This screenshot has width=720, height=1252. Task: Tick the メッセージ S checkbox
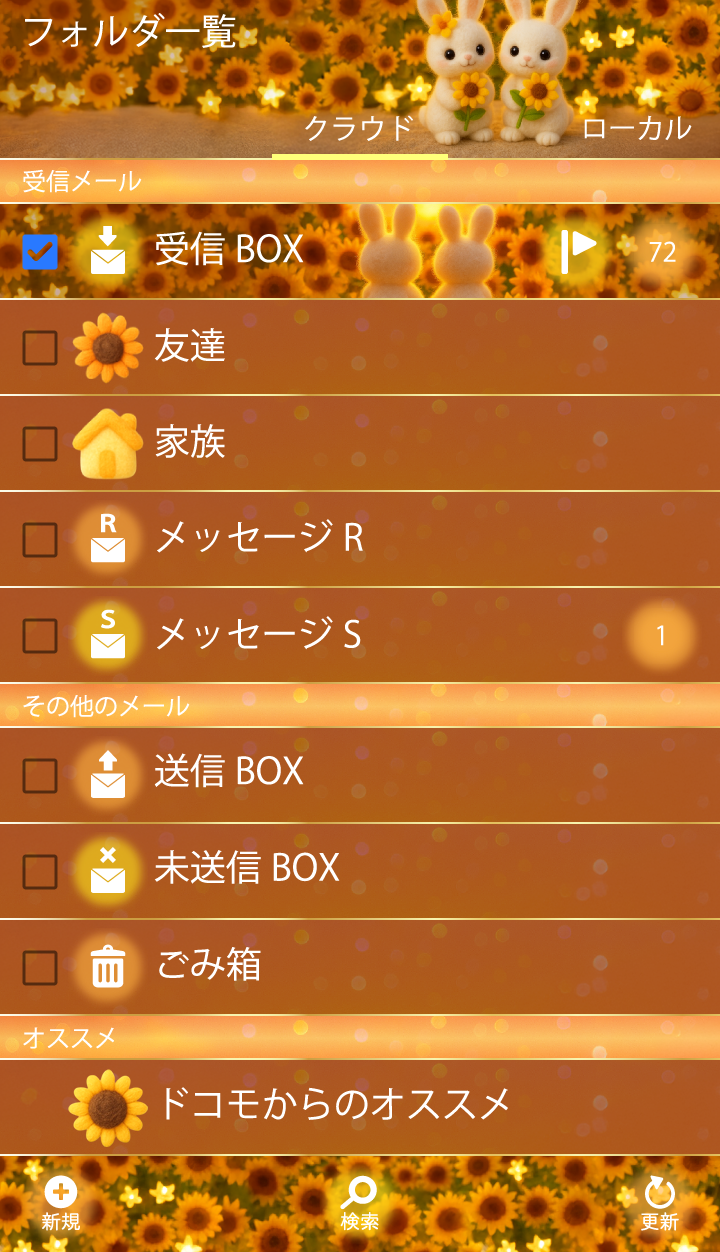tap(40, 635)
